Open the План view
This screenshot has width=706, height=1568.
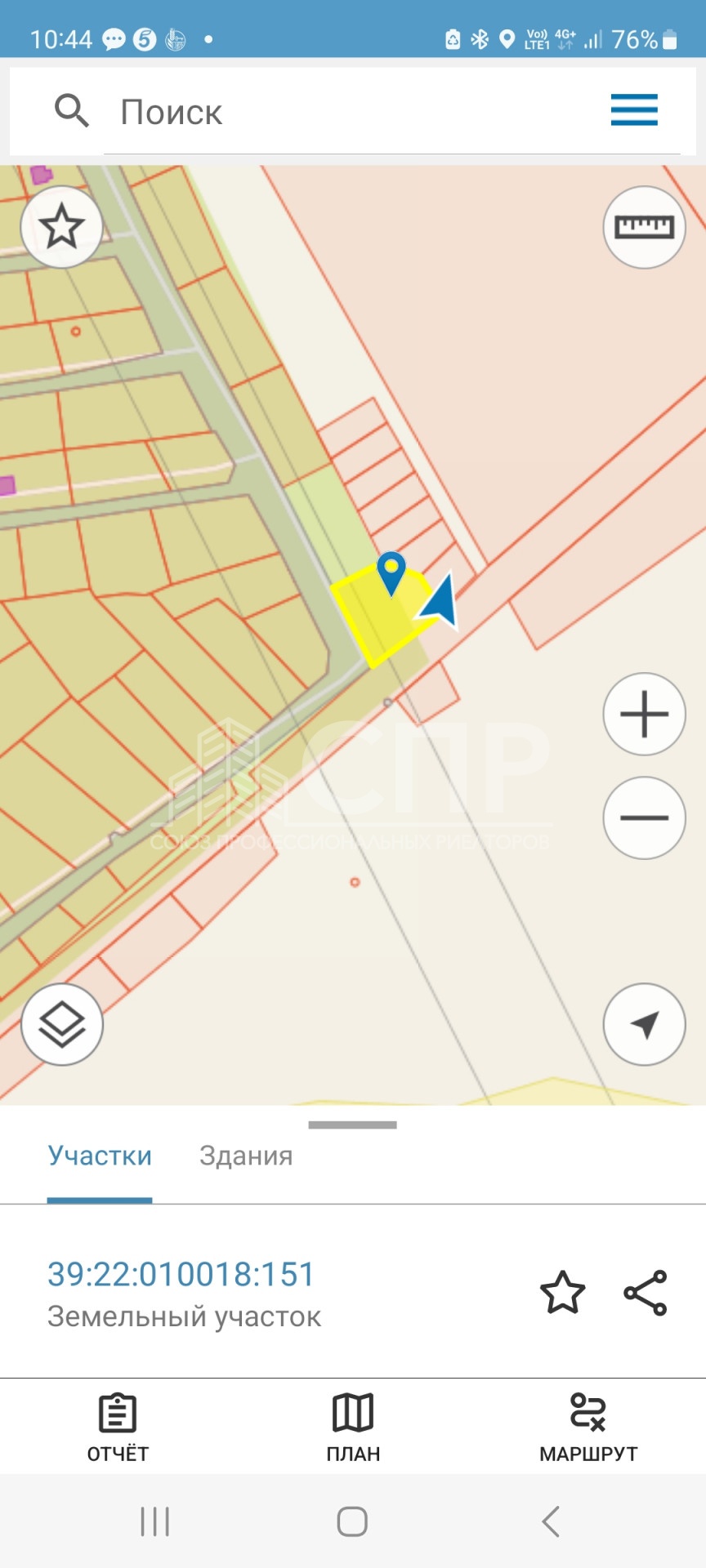[x=353, y=1427]
